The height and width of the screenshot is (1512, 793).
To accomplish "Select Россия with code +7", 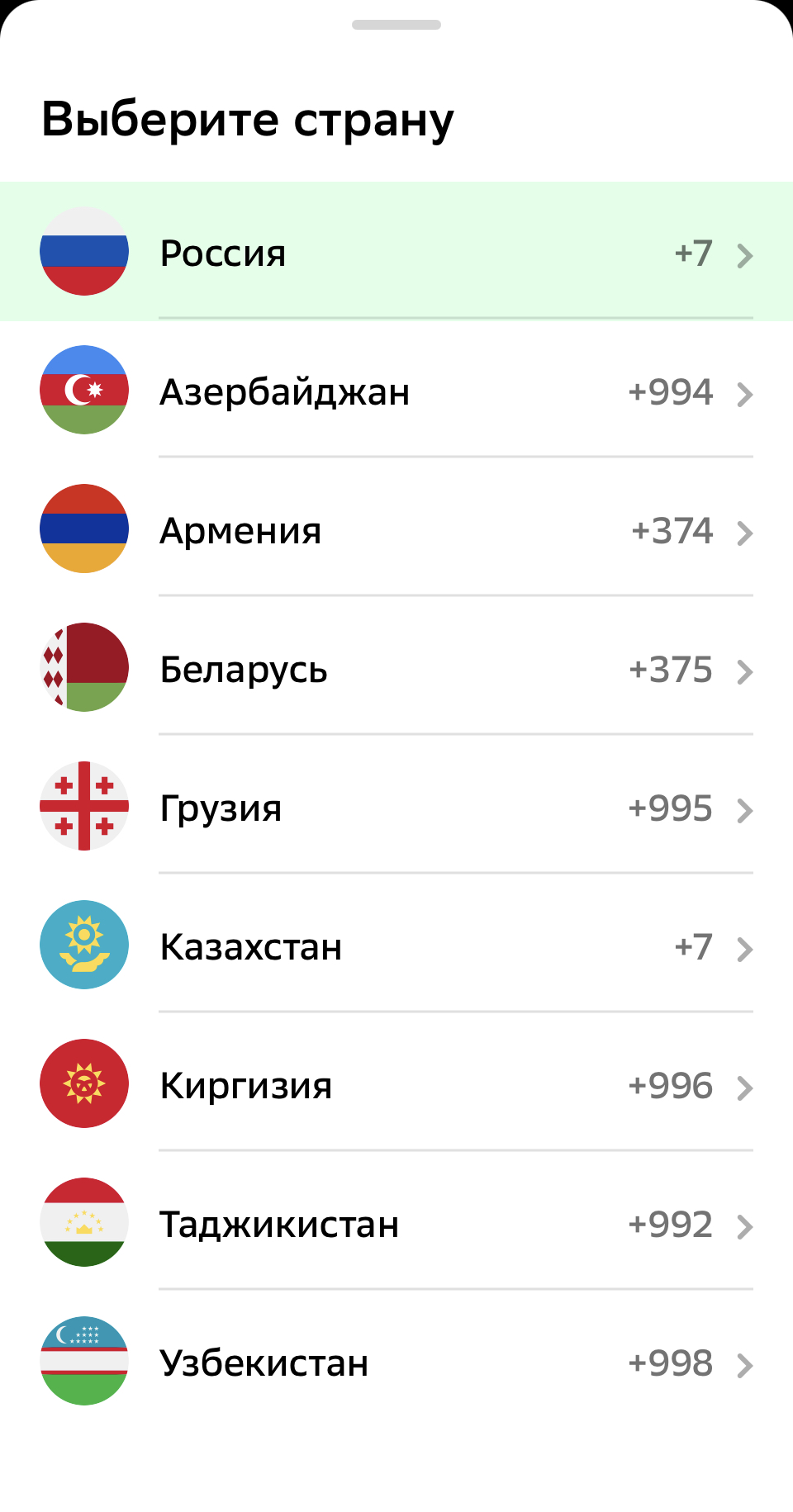I will pyautogui.click(x=396, y=252).
